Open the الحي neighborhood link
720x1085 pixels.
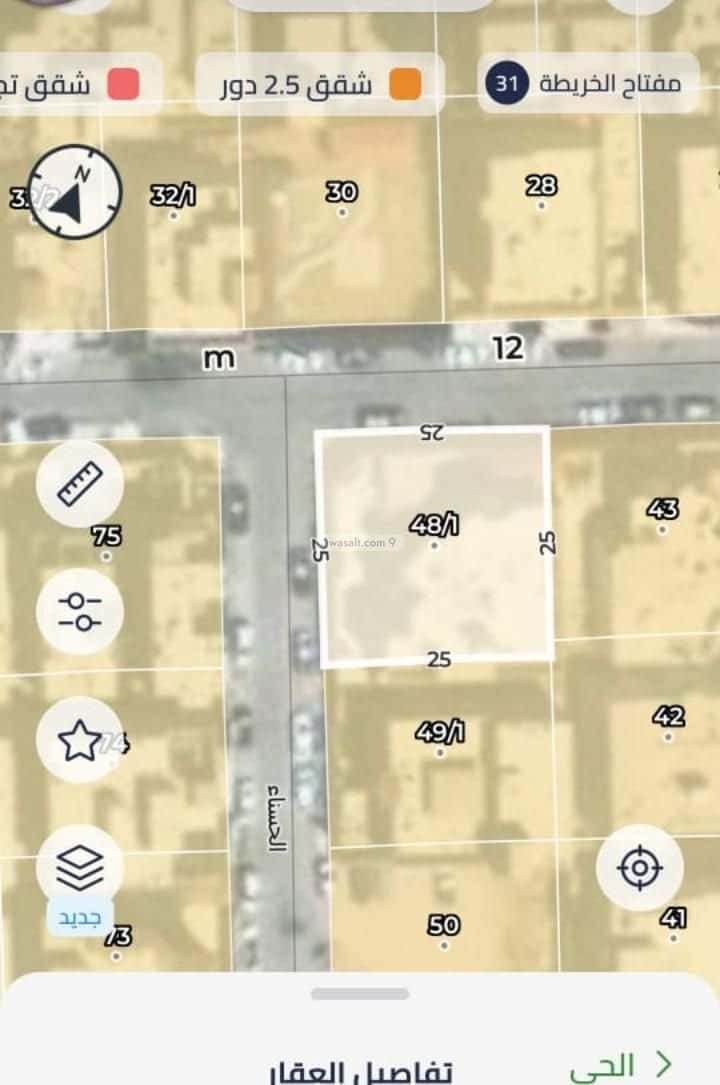click(x=622, y=1066)
